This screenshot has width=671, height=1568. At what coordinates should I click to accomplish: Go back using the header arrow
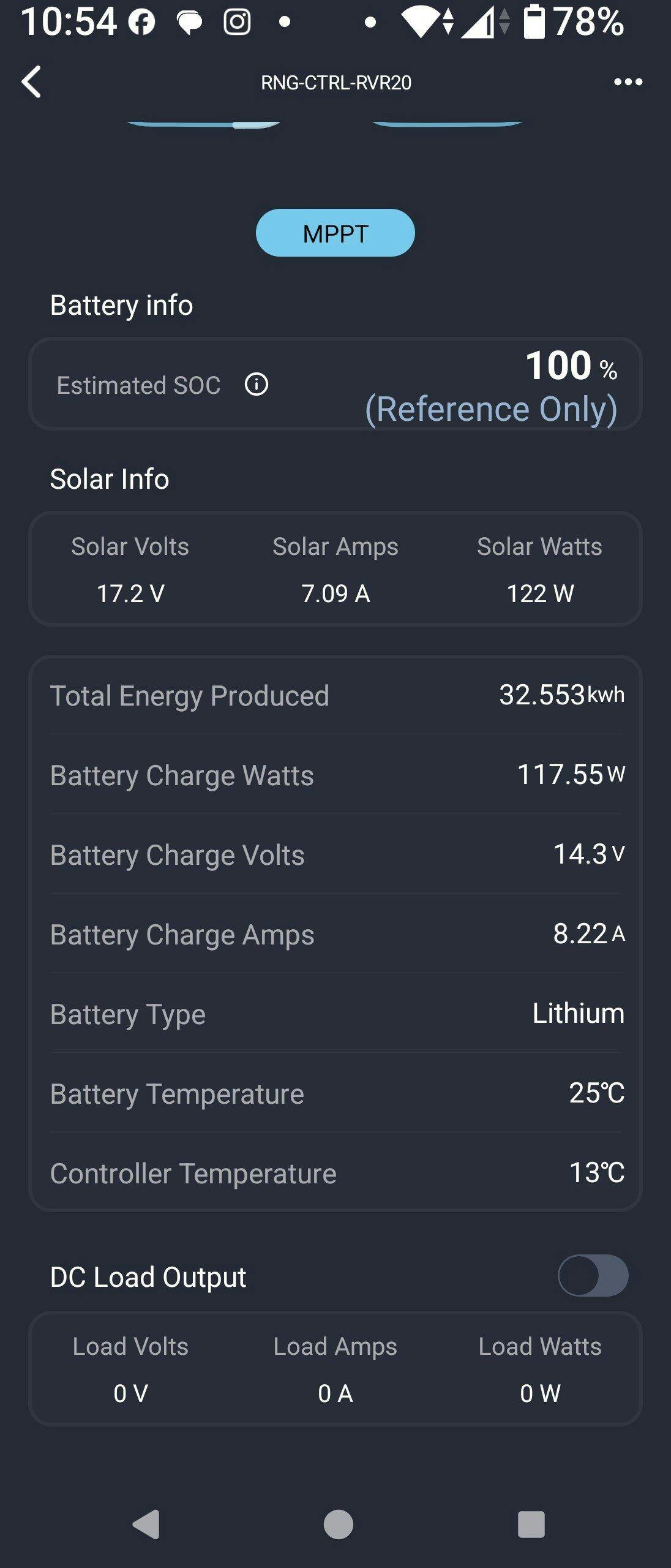pyautogui.click(x=32, y=82)
